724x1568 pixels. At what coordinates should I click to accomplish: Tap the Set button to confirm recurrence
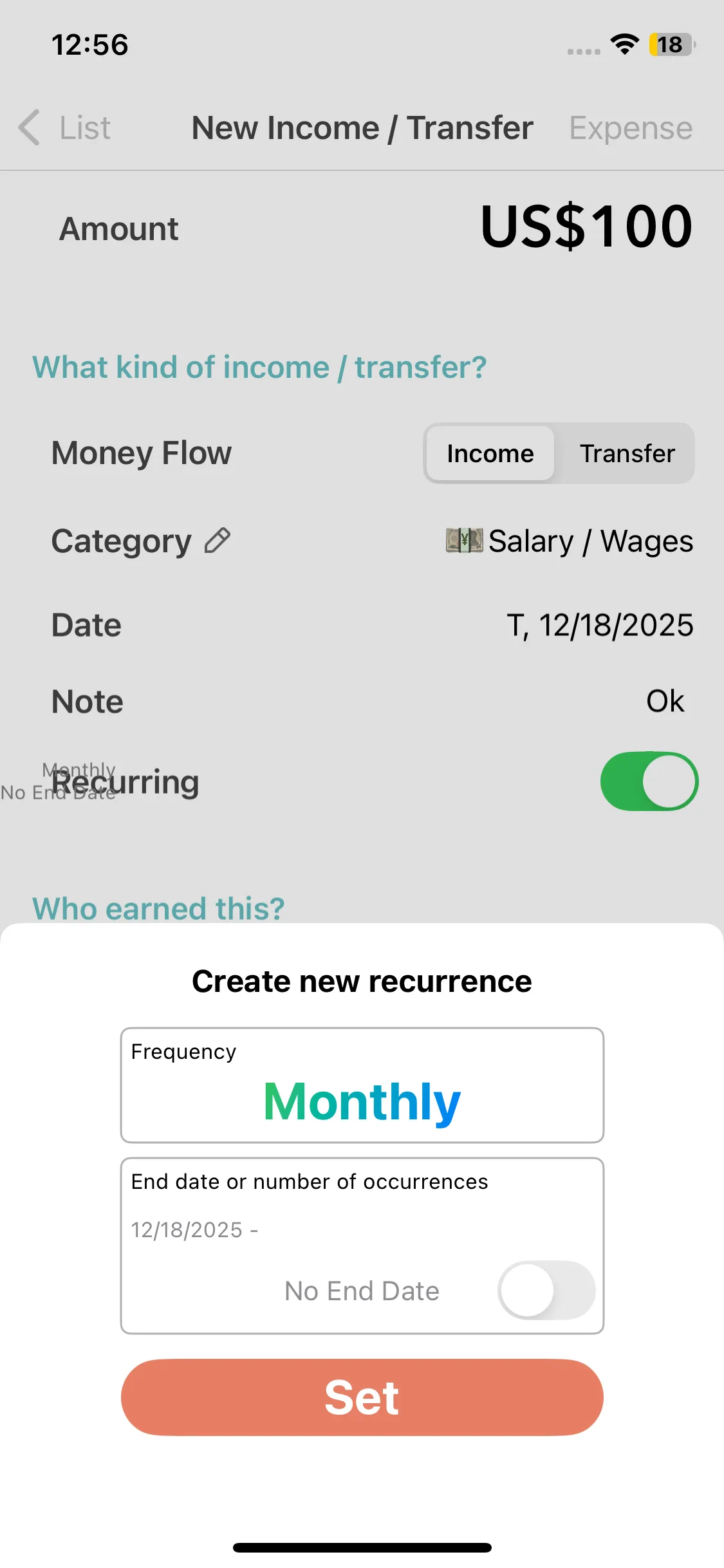(362, 1397)
